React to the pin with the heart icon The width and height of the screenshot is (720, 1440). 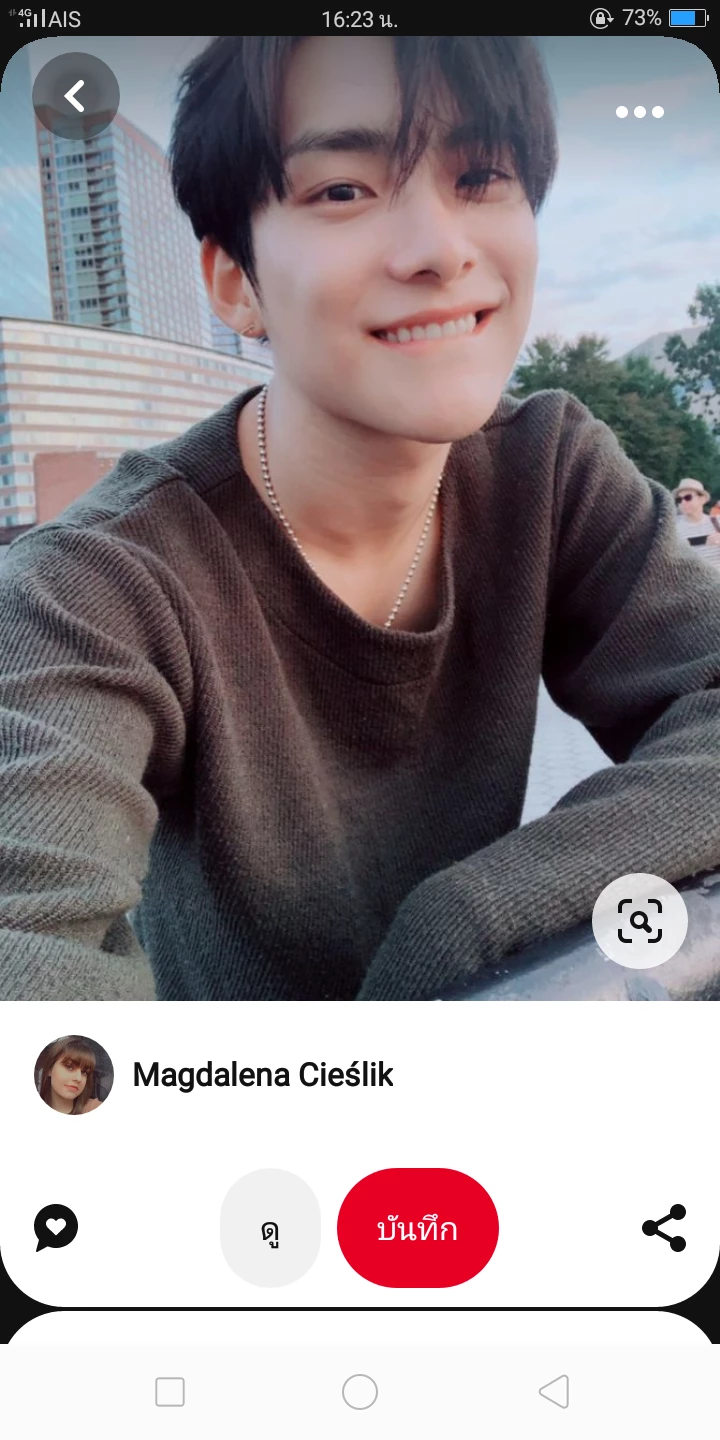tap(56, 1227)
